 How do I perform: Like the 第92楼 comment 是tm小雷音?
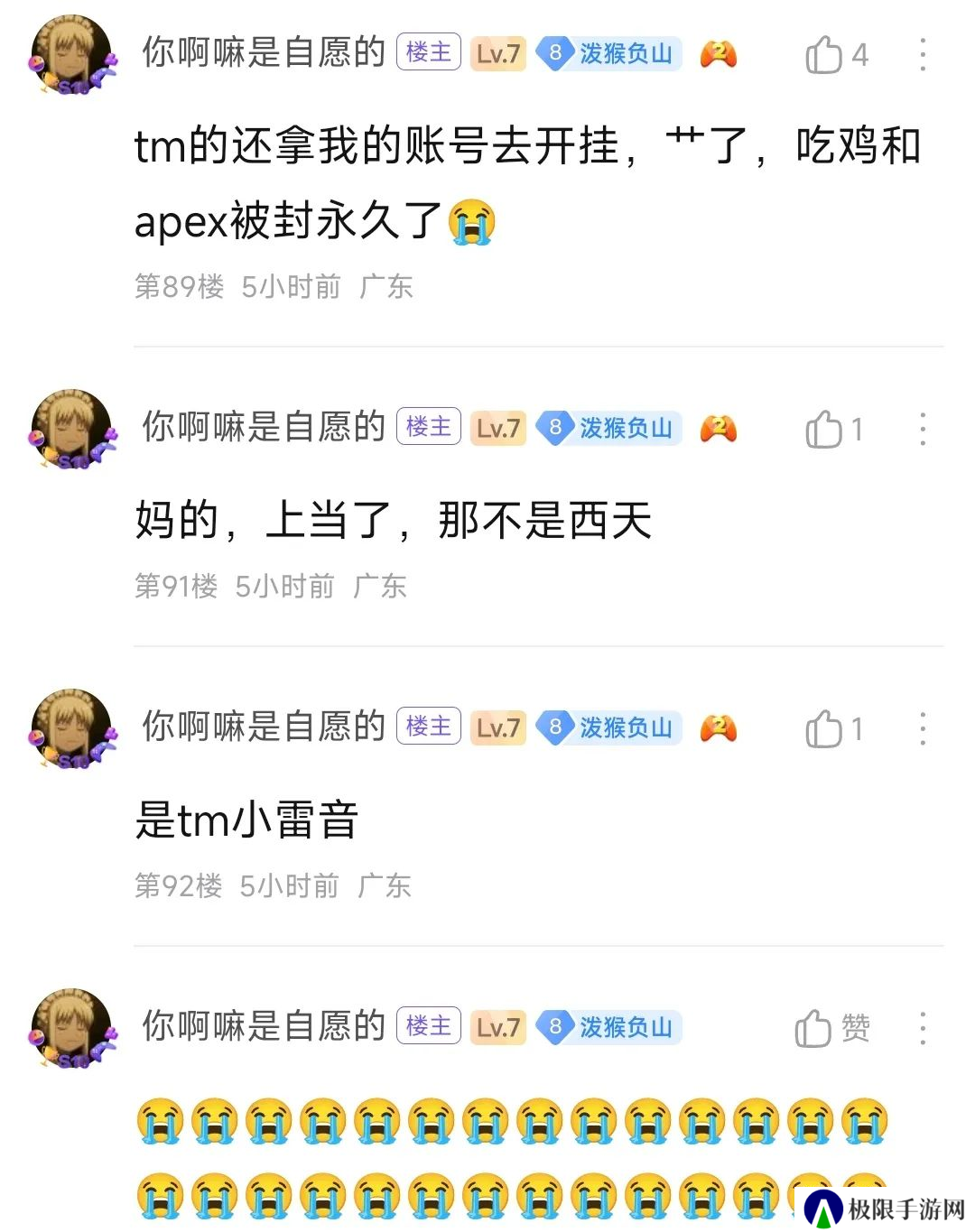coord(823,729)
